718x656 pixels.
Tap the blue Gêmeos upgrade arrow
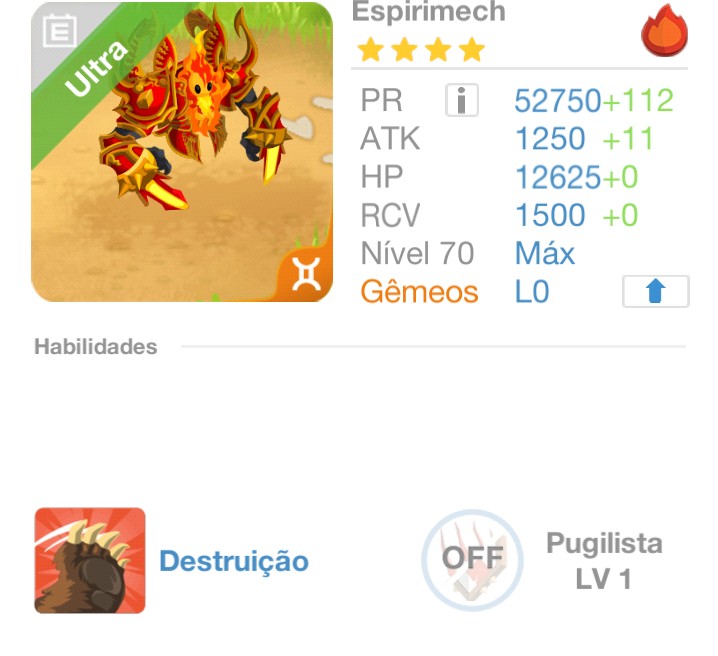[x=655, y=292]
